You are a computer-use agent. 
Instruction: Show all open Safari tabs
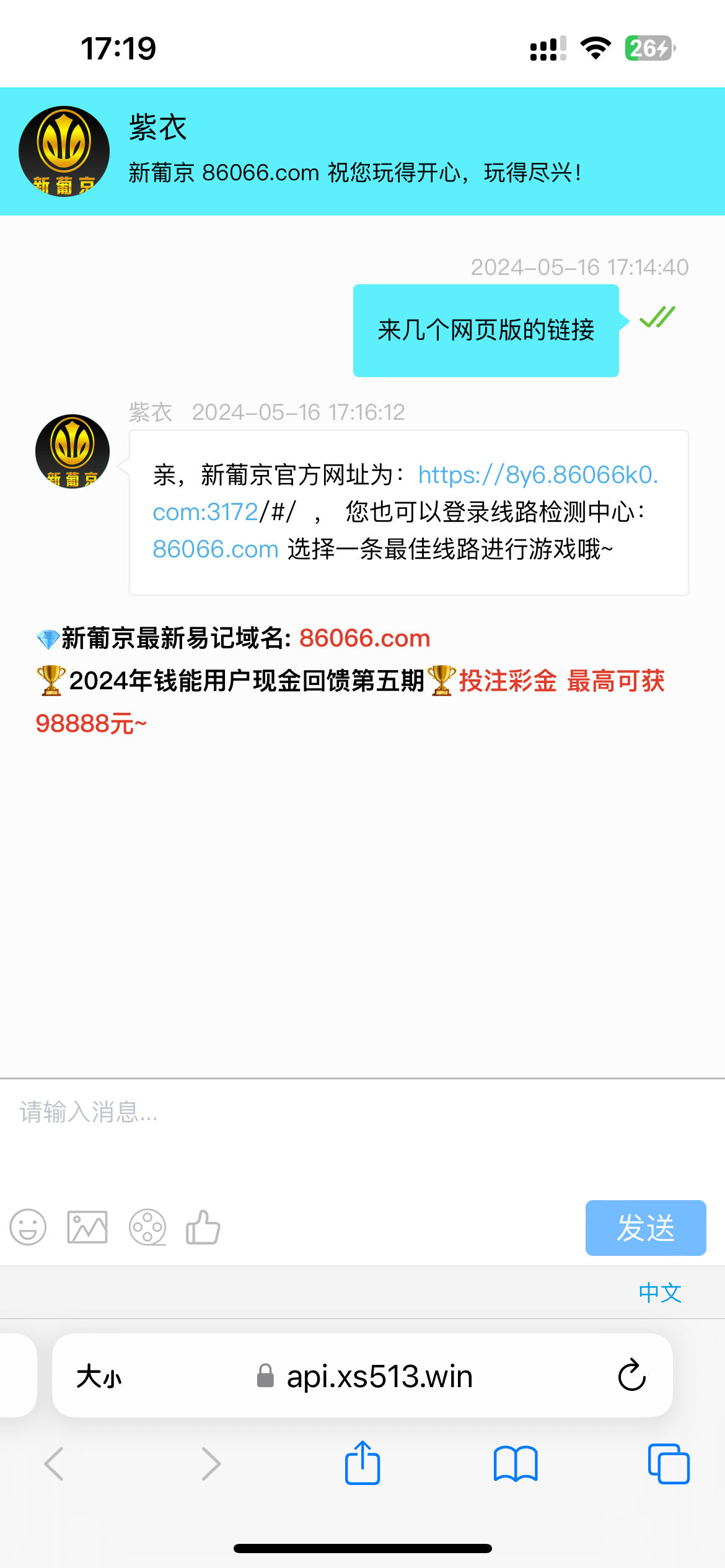point(668,1463)
